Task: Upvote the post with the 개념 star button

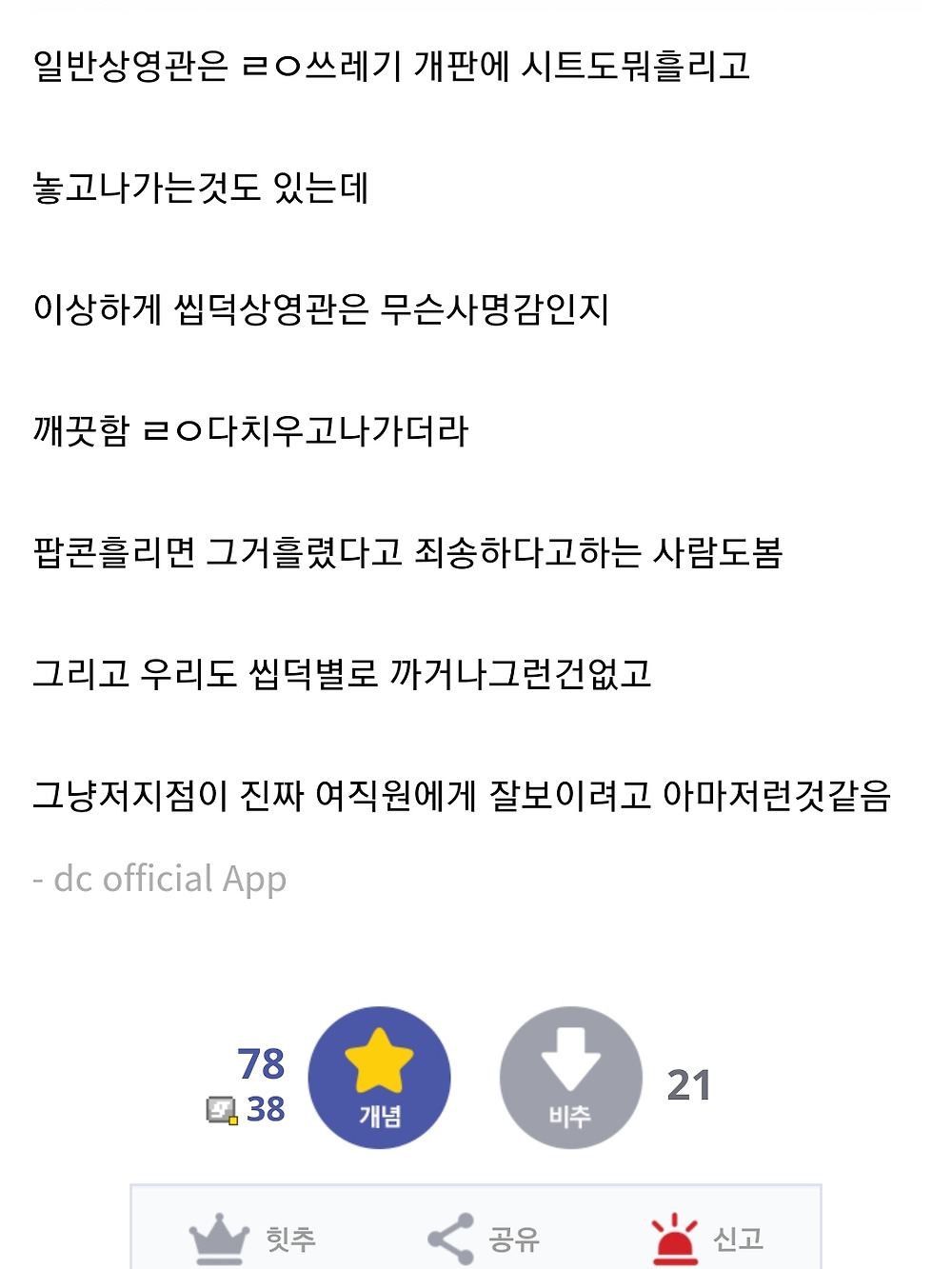Action: click(380, 1078)
